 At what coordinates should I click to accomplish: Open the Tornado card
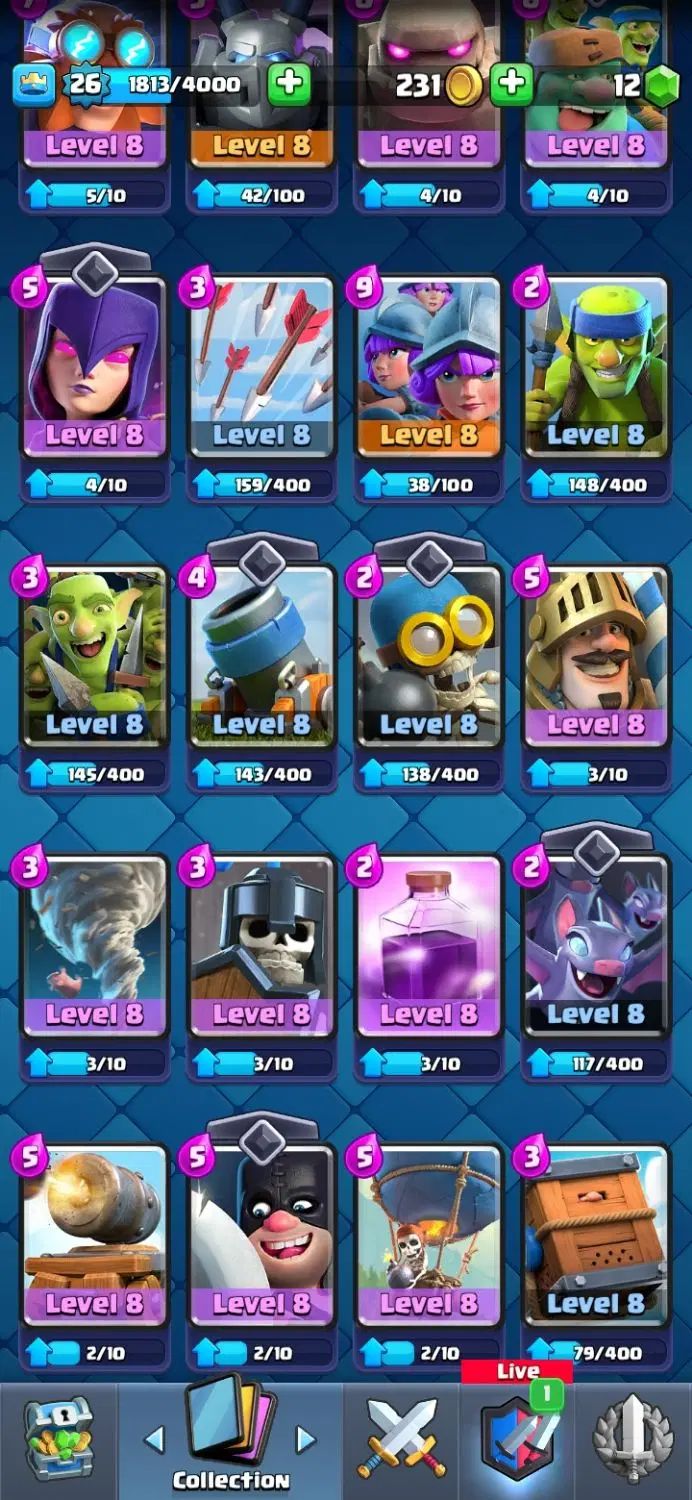coord(94,945)
